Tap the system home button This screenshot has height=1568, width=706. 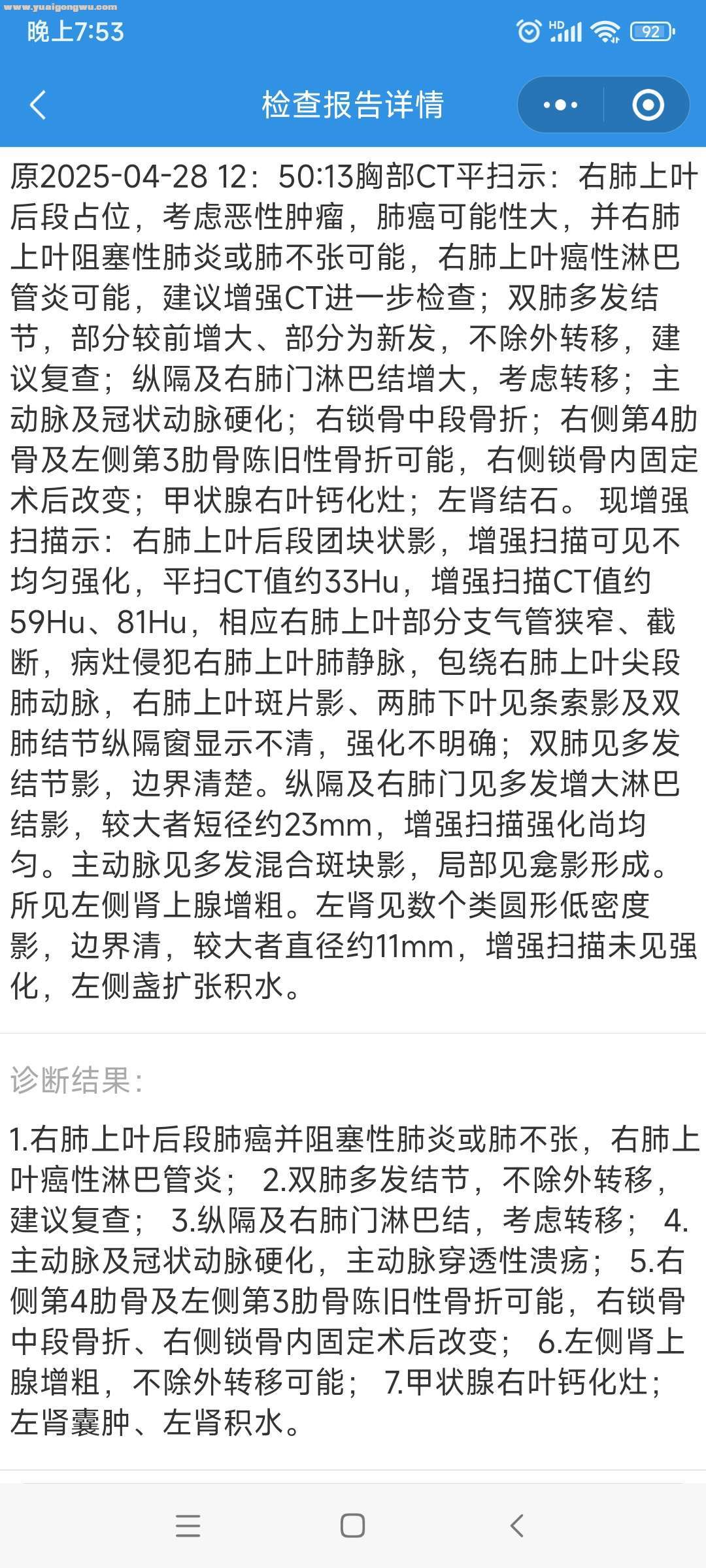click(352, 1526)
